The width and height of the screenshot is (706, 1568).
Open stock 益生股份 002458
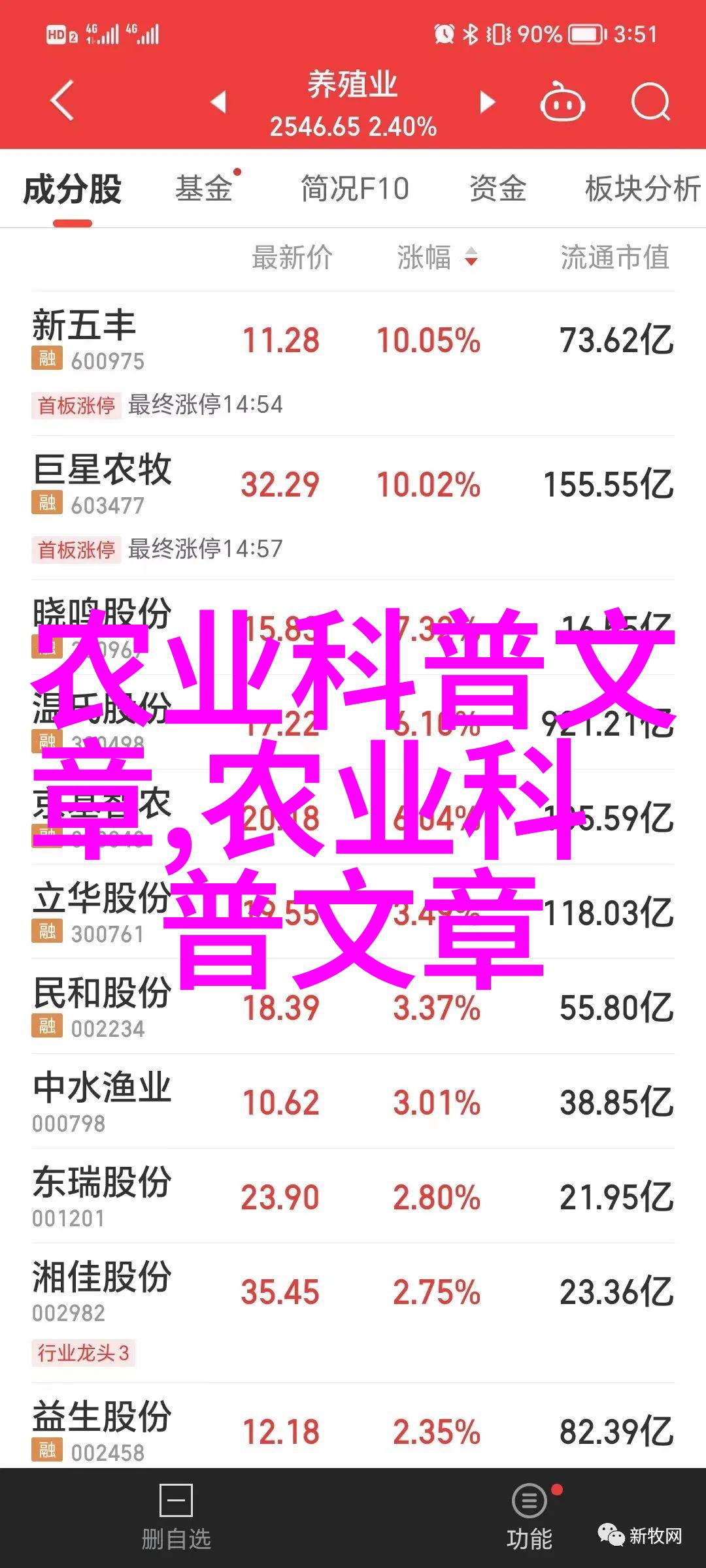point(353,1430)
